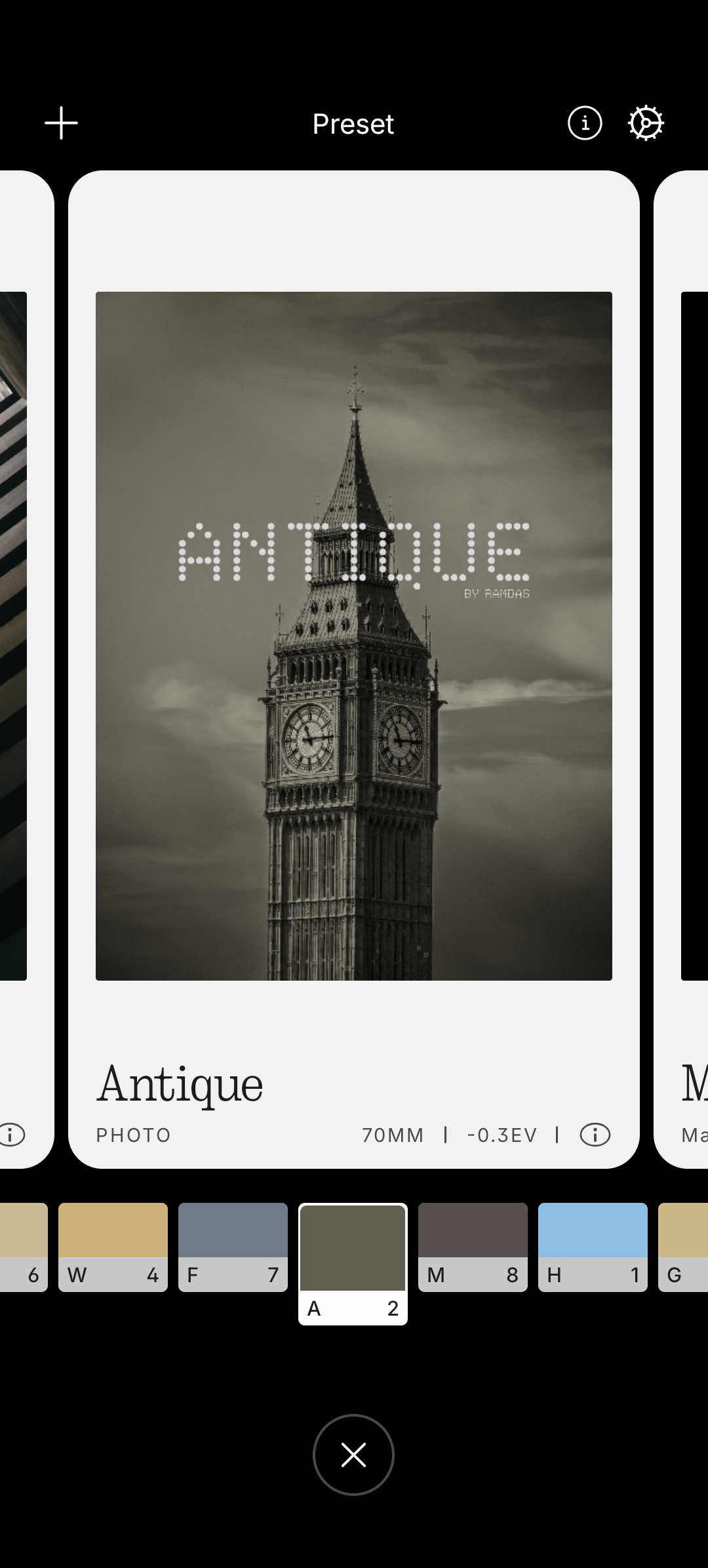The height and width of the screenshot is (1568, 708).
Task: Select the F 7 preset swatch
Action: point(233,1247)
